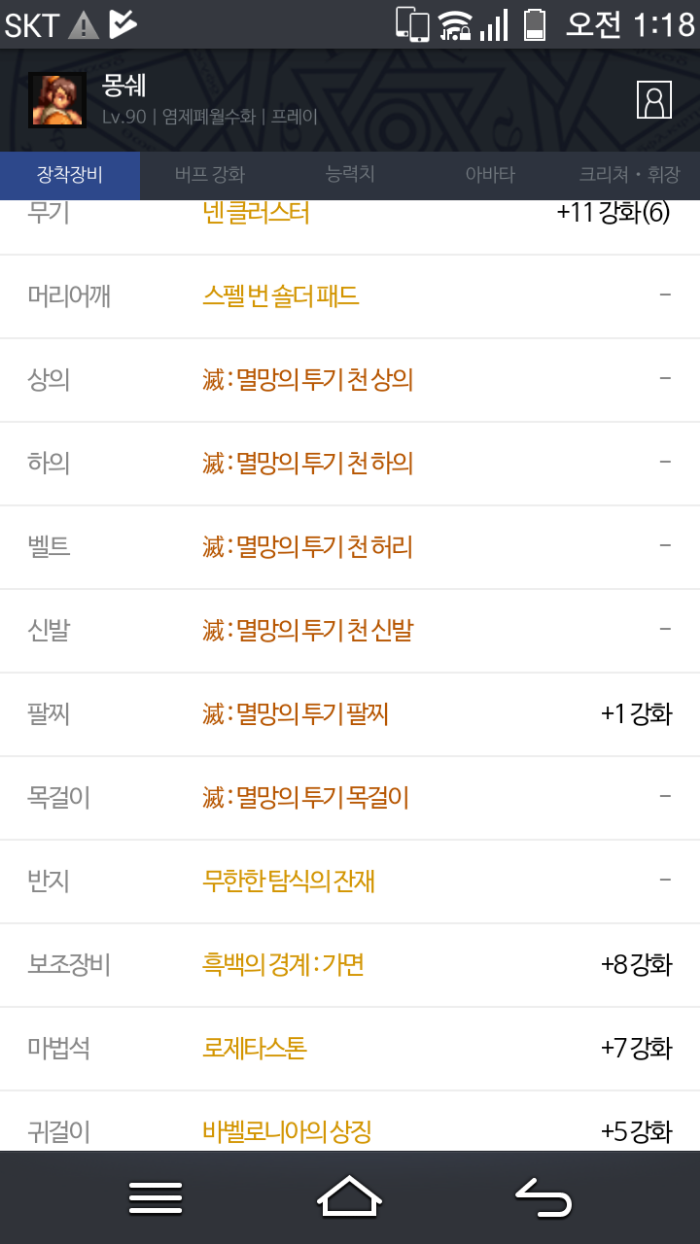The image size is (700, 1244).
Task: View the 로제타스톤 magic stone
Action: click(254, 1048)
